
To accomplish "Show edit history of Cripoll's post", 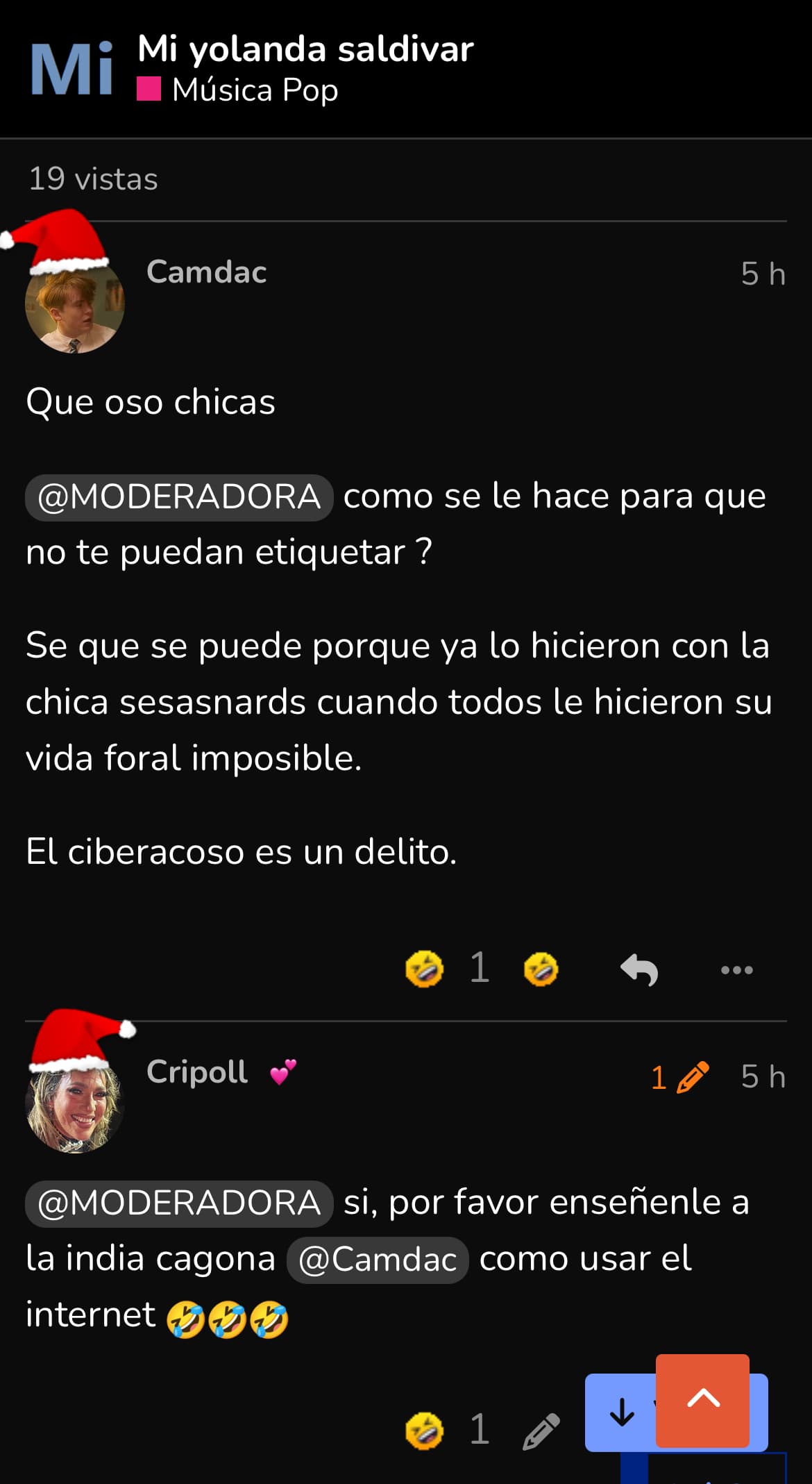I will pos(679,1077).
